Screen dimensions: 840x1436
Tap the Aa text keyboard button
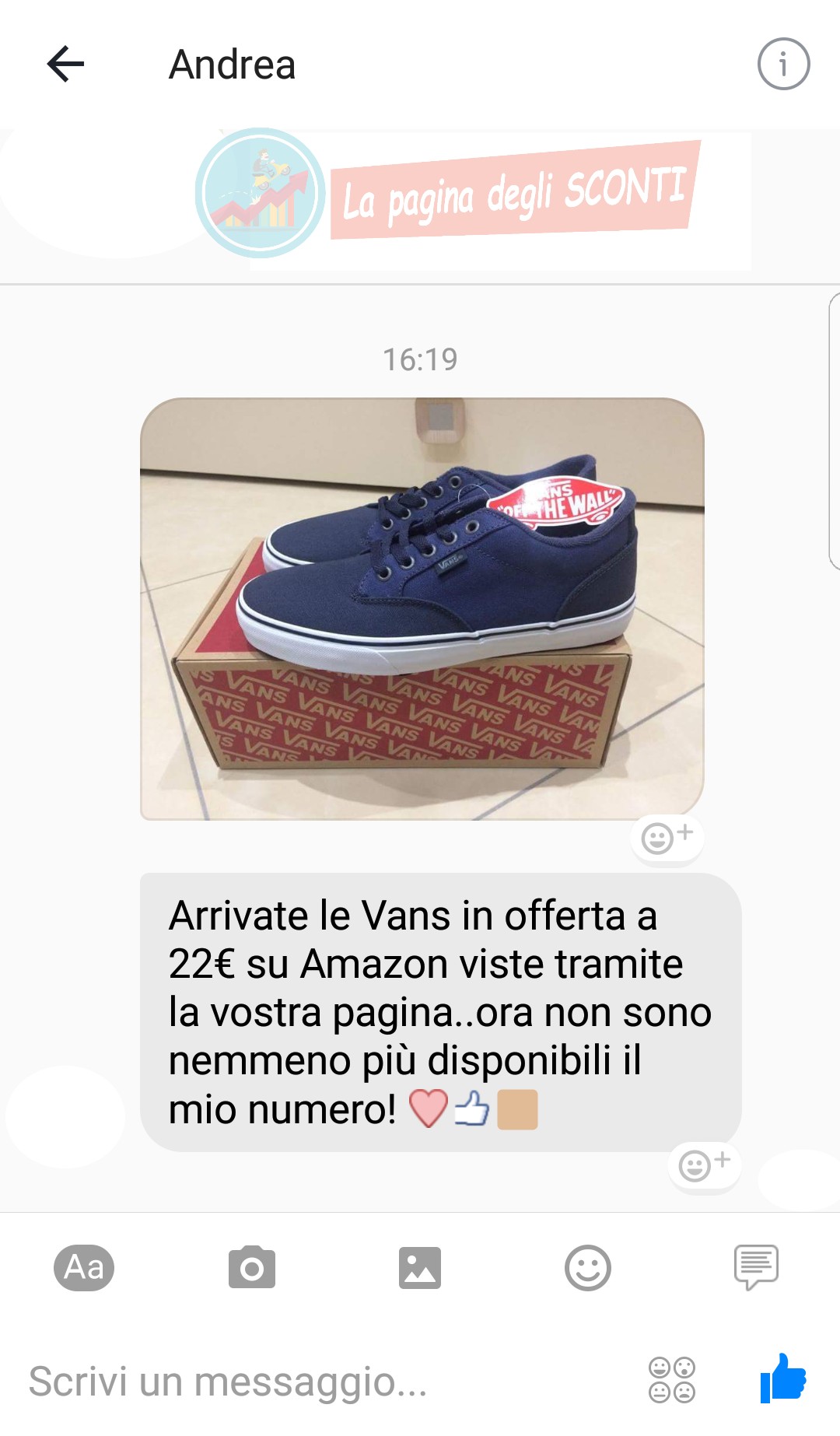click(84, 1267)
